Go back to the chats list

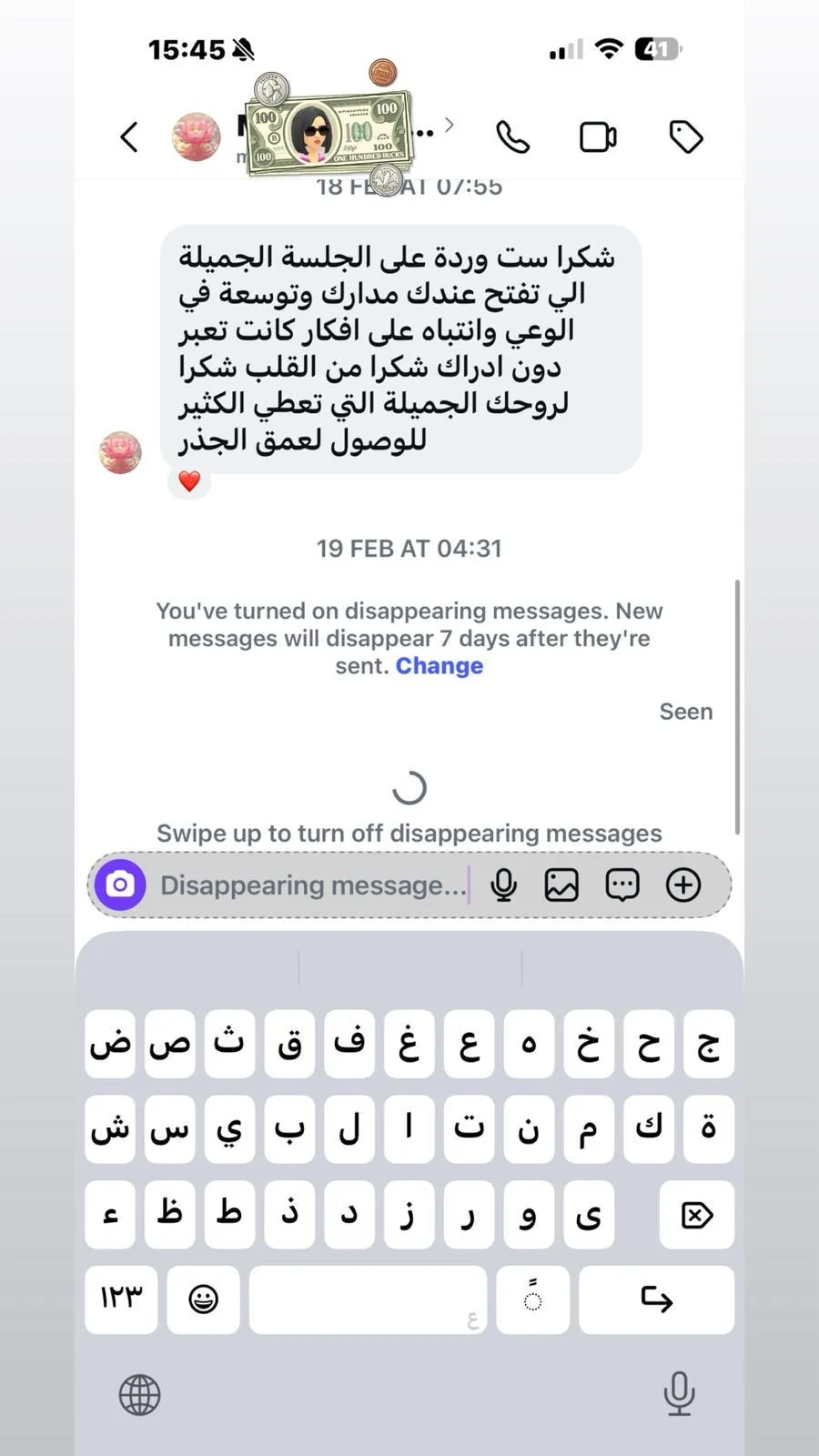click(129, 137)
